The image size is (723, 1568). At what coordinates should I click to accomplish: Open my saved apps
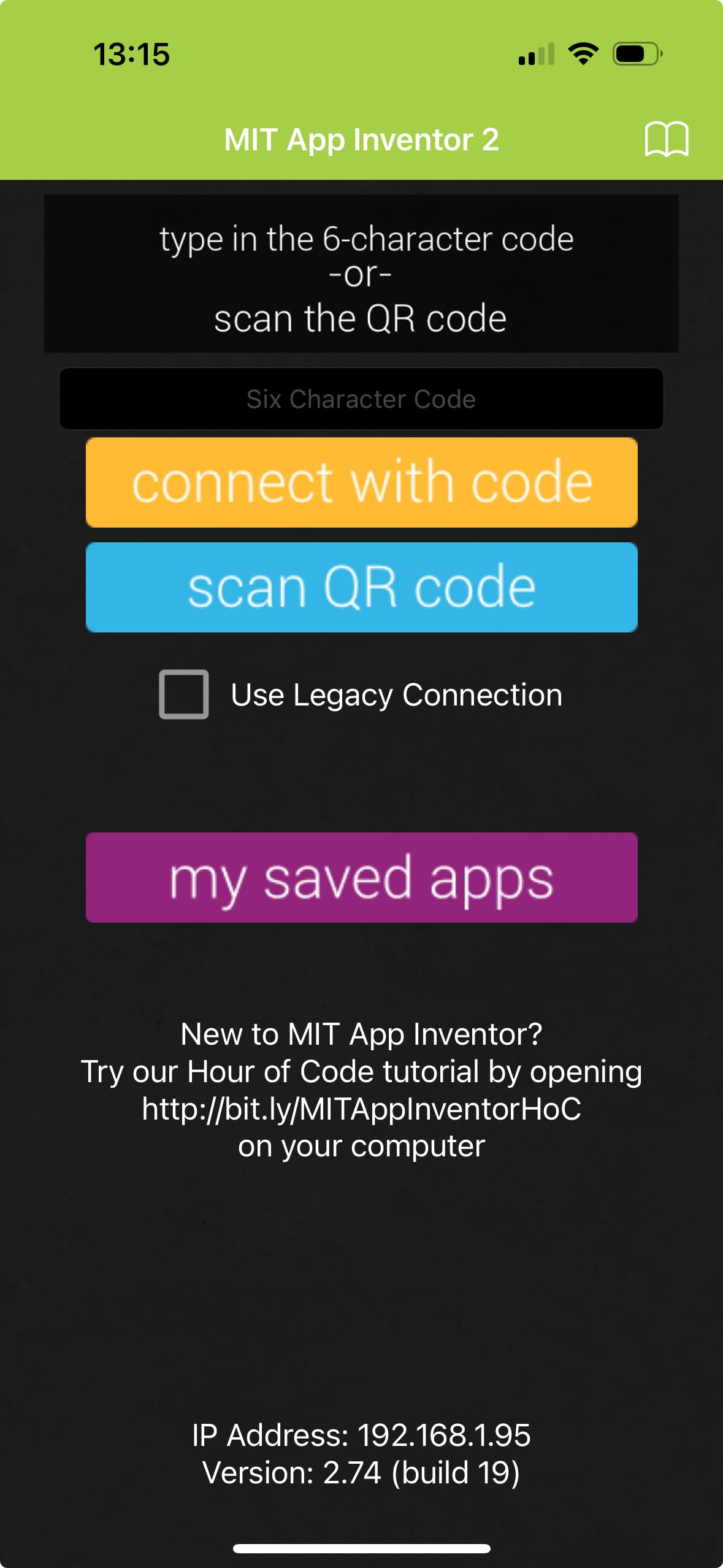pyautogui.click(x=361, y=877)
